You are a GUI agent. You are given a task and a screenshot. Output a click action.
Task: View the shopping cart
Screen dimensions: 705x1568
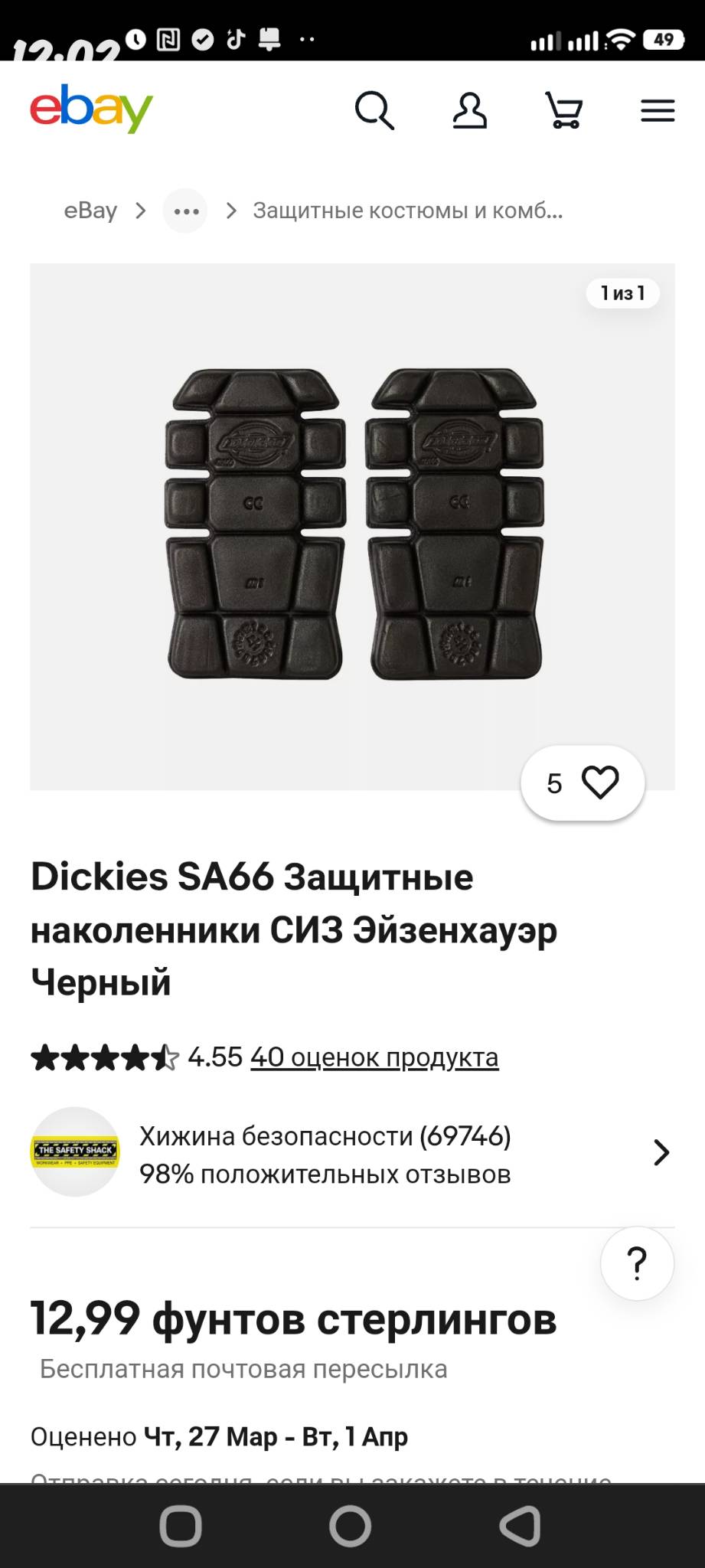pos(564,111)
